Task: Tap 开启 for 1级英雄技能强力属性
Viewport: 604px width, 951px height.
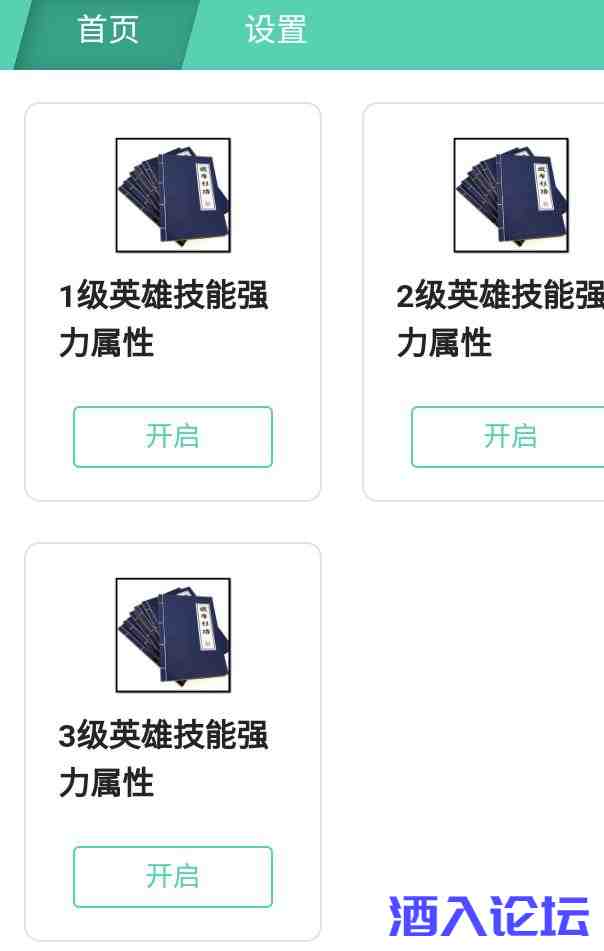Action: 173,437
